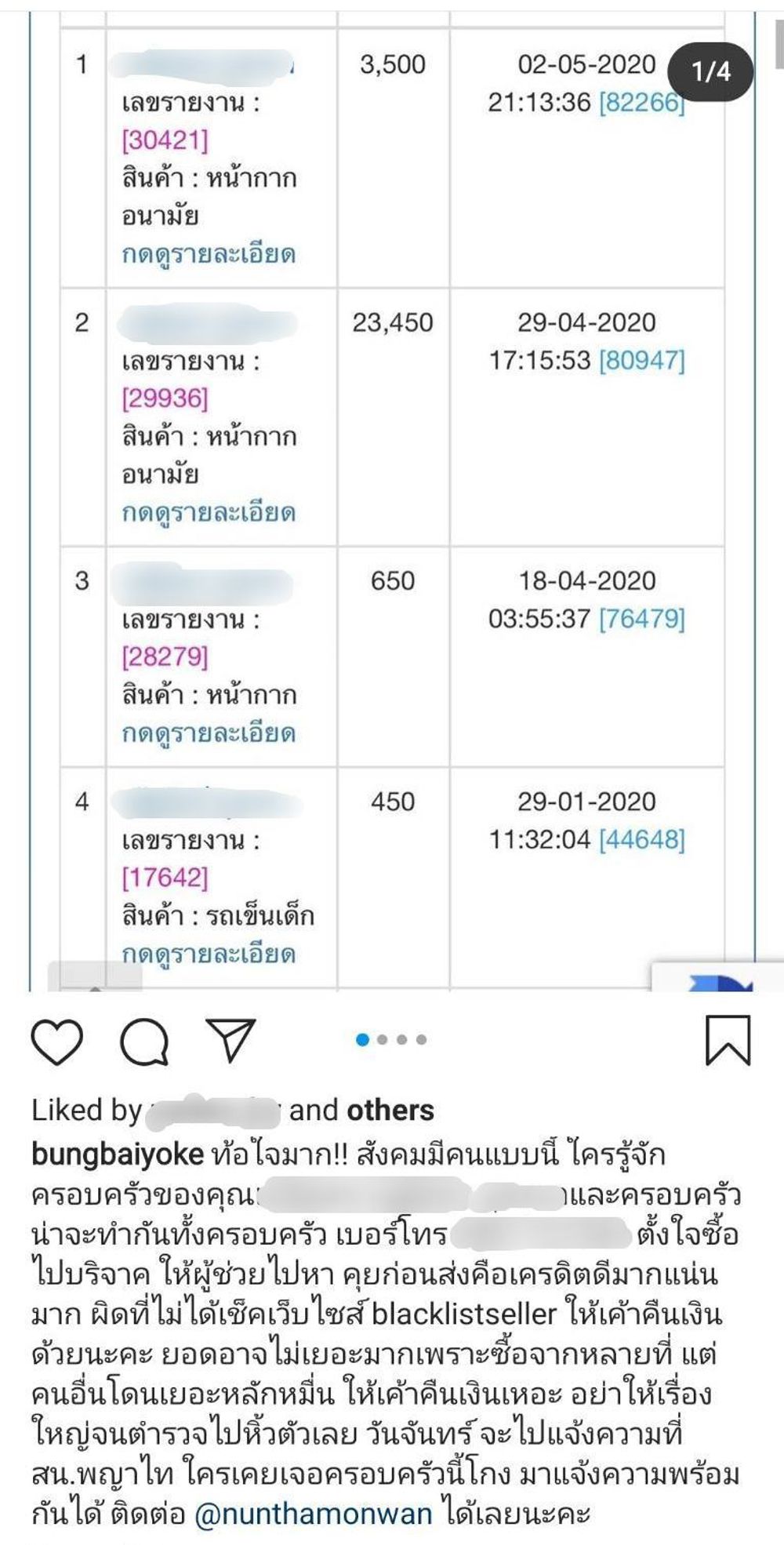Open the blurred liker's profile
Image resolution: width=784 pixels, height=1545 pixels.
click(214, 1110)
